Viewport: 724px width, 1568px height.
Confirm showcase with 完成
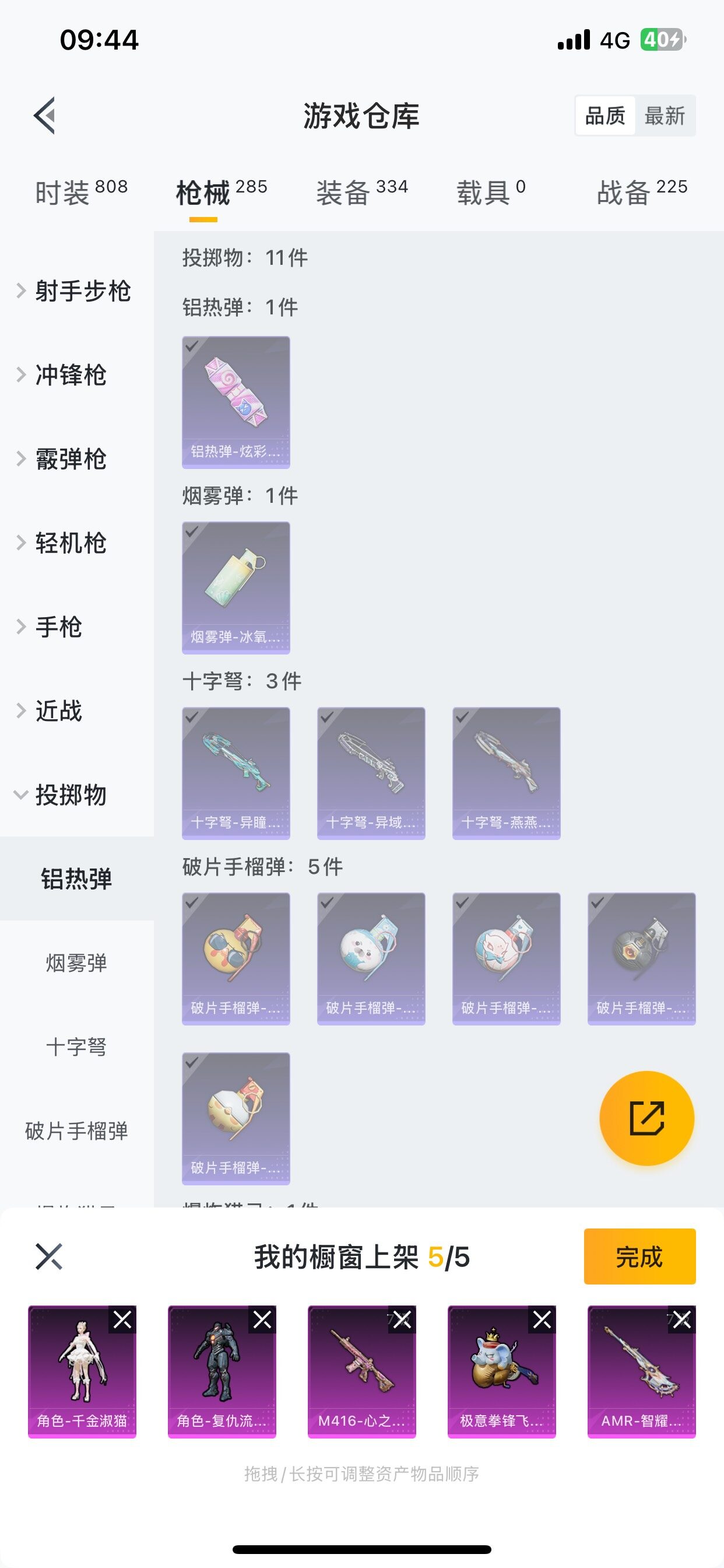point(639,1256)
